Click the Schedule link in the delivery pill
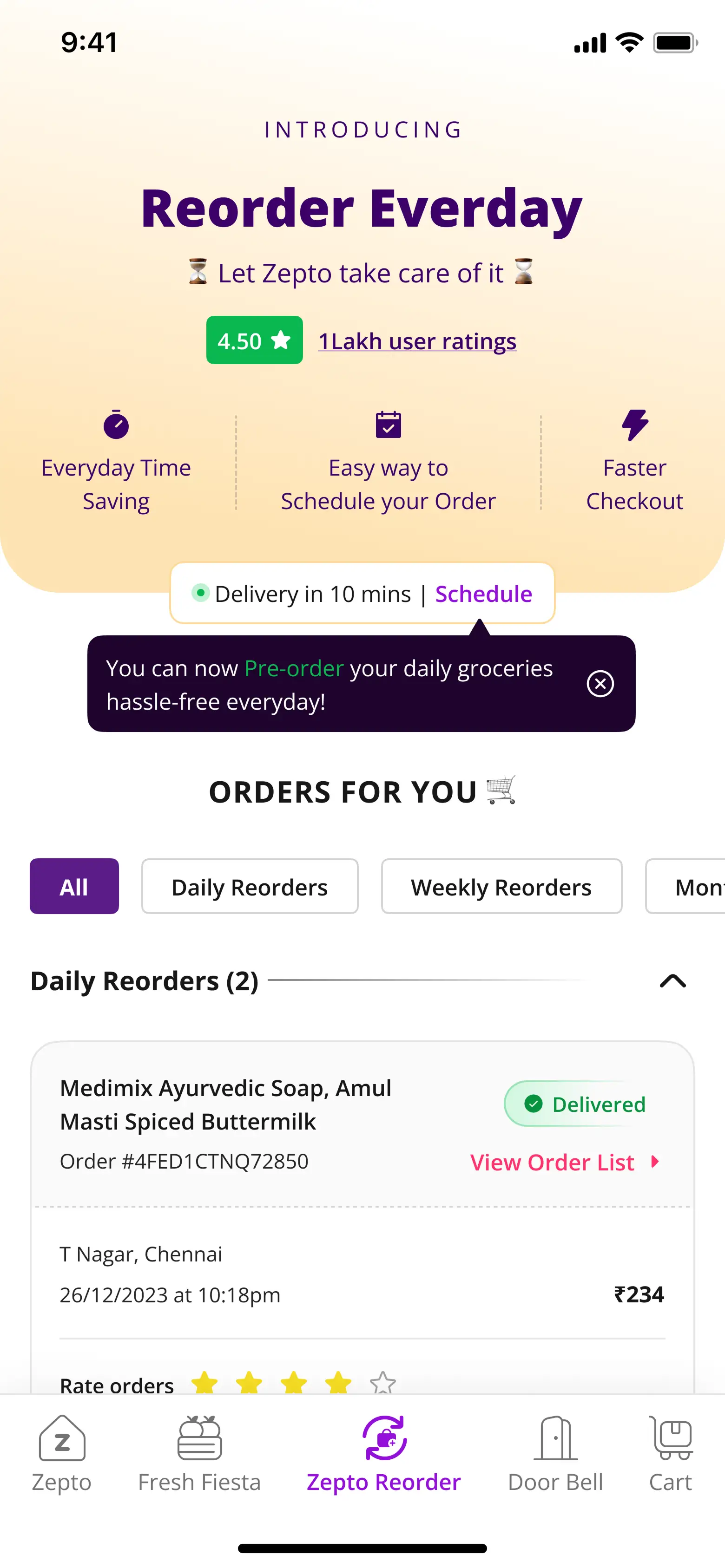 pyautogui.click(x=483, y=594)
